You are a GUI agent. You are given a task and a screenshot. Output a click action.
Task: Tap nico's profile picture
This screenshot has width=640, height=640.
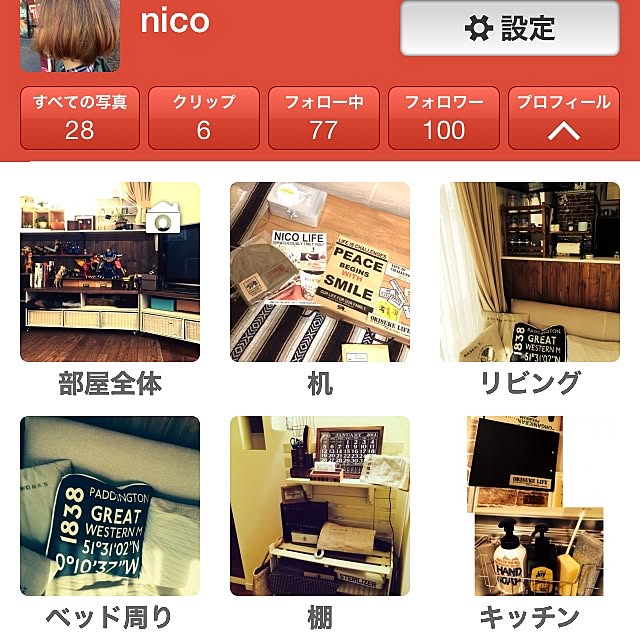click(70, 34)
